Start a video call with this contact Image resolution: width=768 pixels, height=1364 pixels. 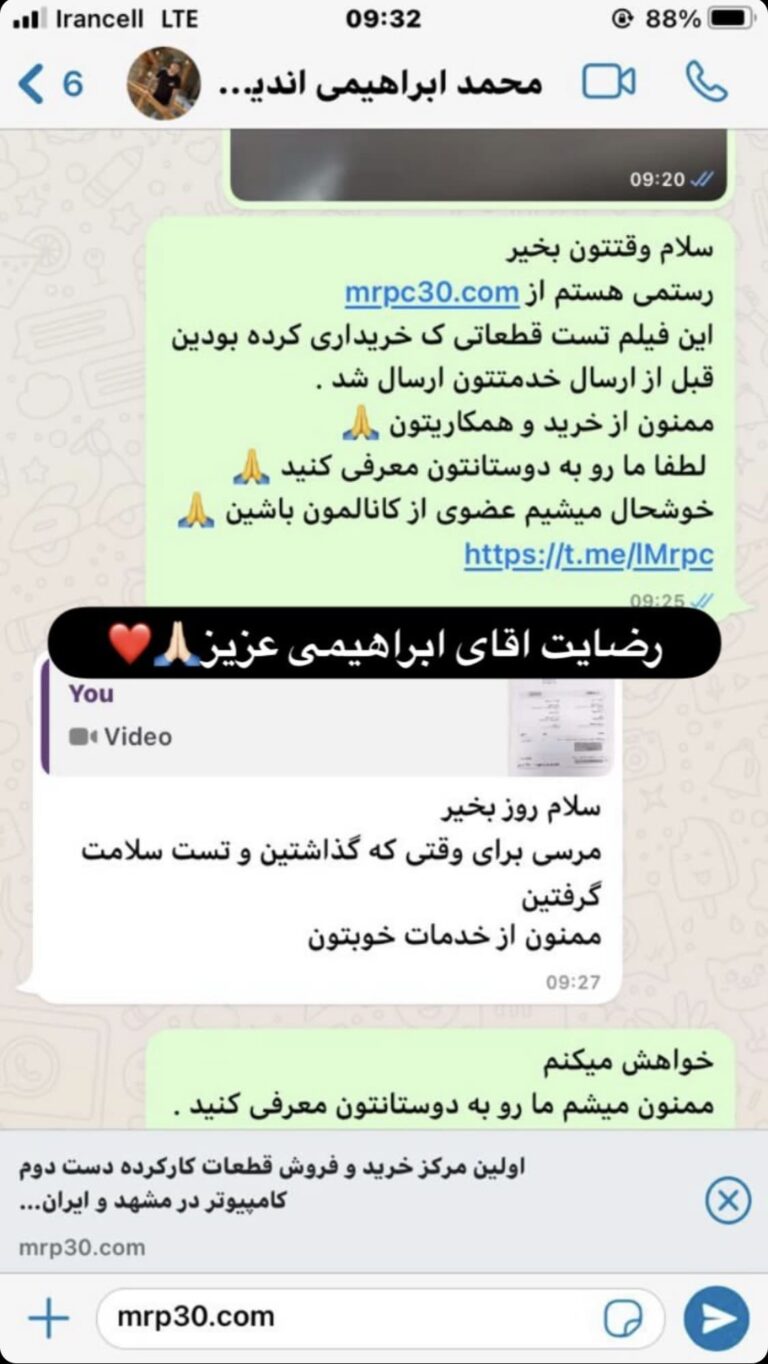[x=608, y=82]
